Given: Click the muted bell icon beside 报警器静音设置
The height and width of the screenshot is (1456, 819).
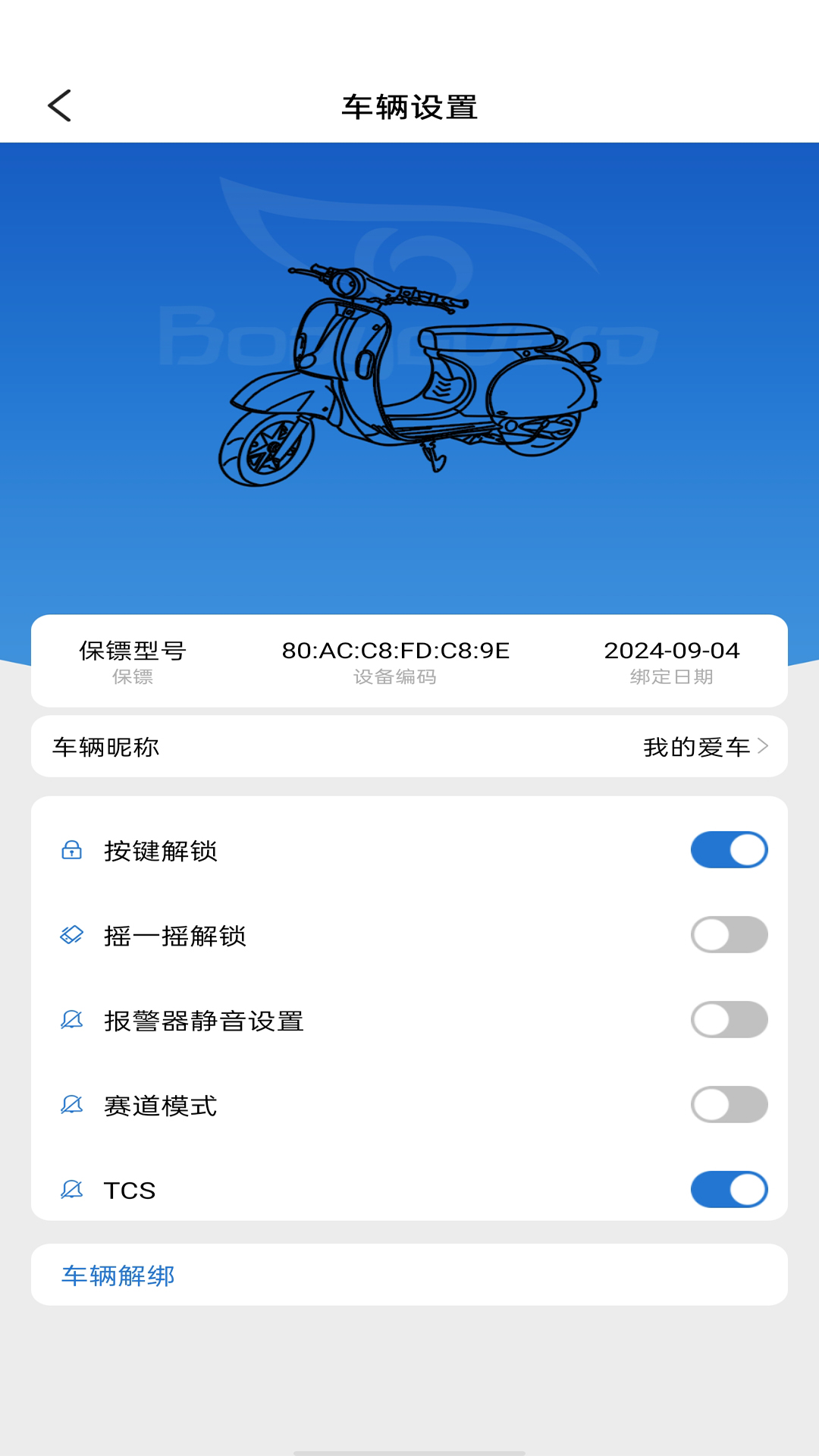Looking at the screenshot, I should point(72,1020).
